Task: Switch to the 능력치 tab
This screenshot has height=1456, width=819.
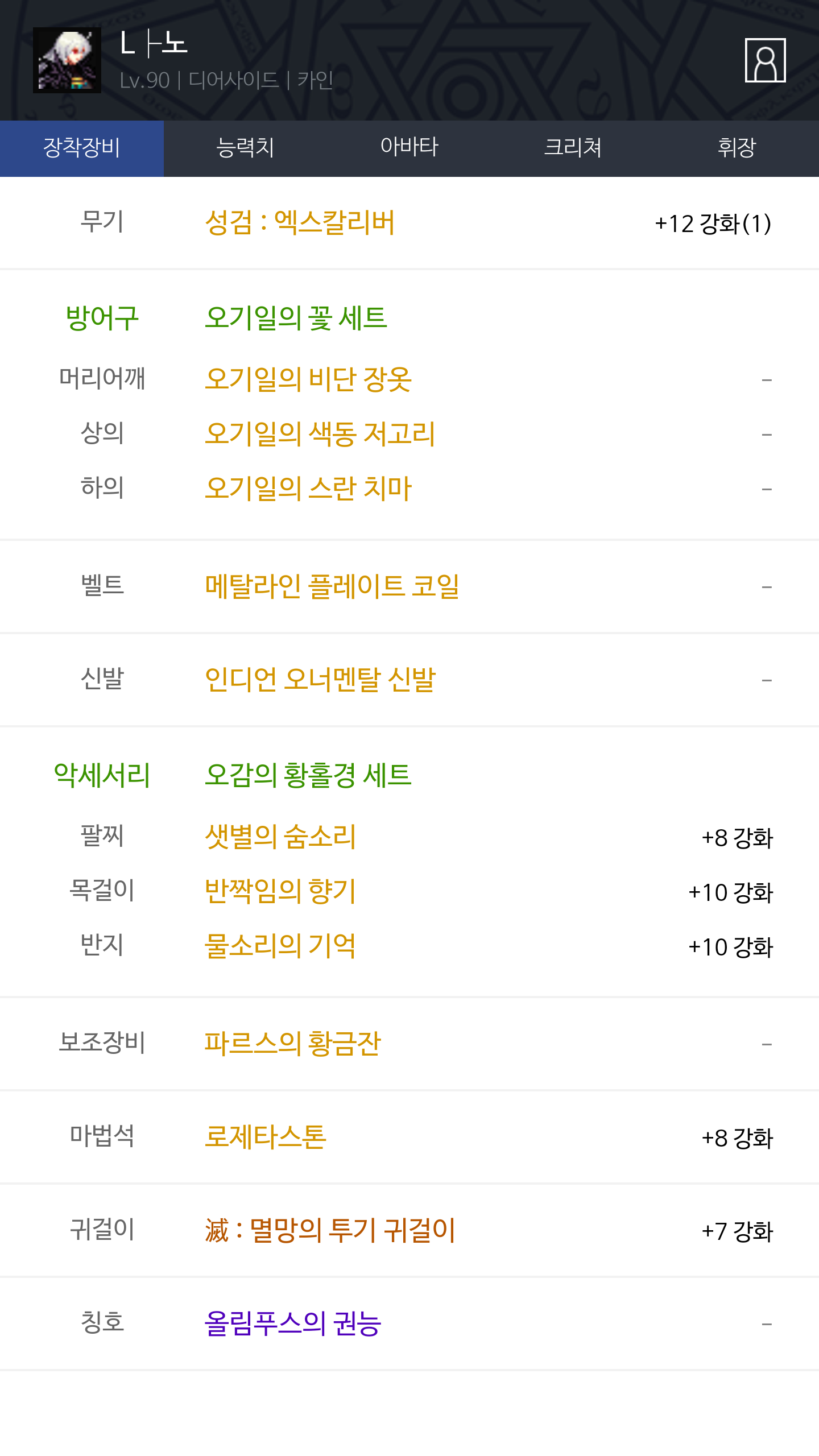Action: 246,148
